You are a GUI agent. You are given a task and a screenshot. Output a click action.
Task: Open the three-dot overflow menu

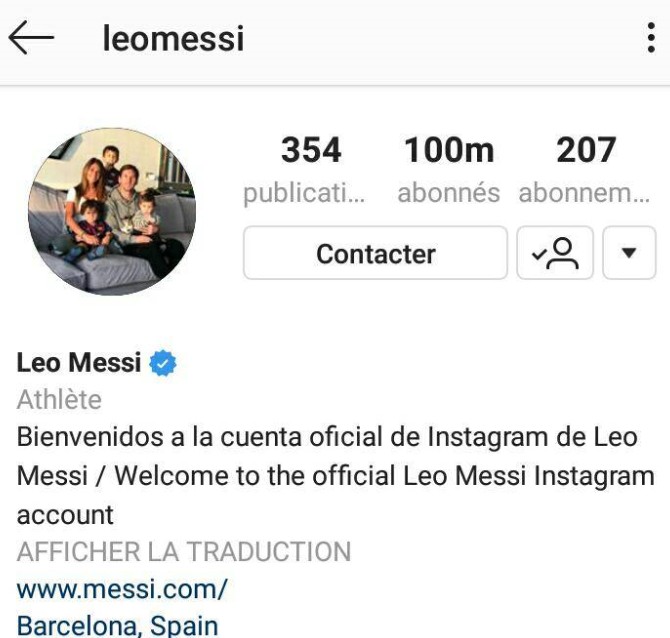point(651,40)
